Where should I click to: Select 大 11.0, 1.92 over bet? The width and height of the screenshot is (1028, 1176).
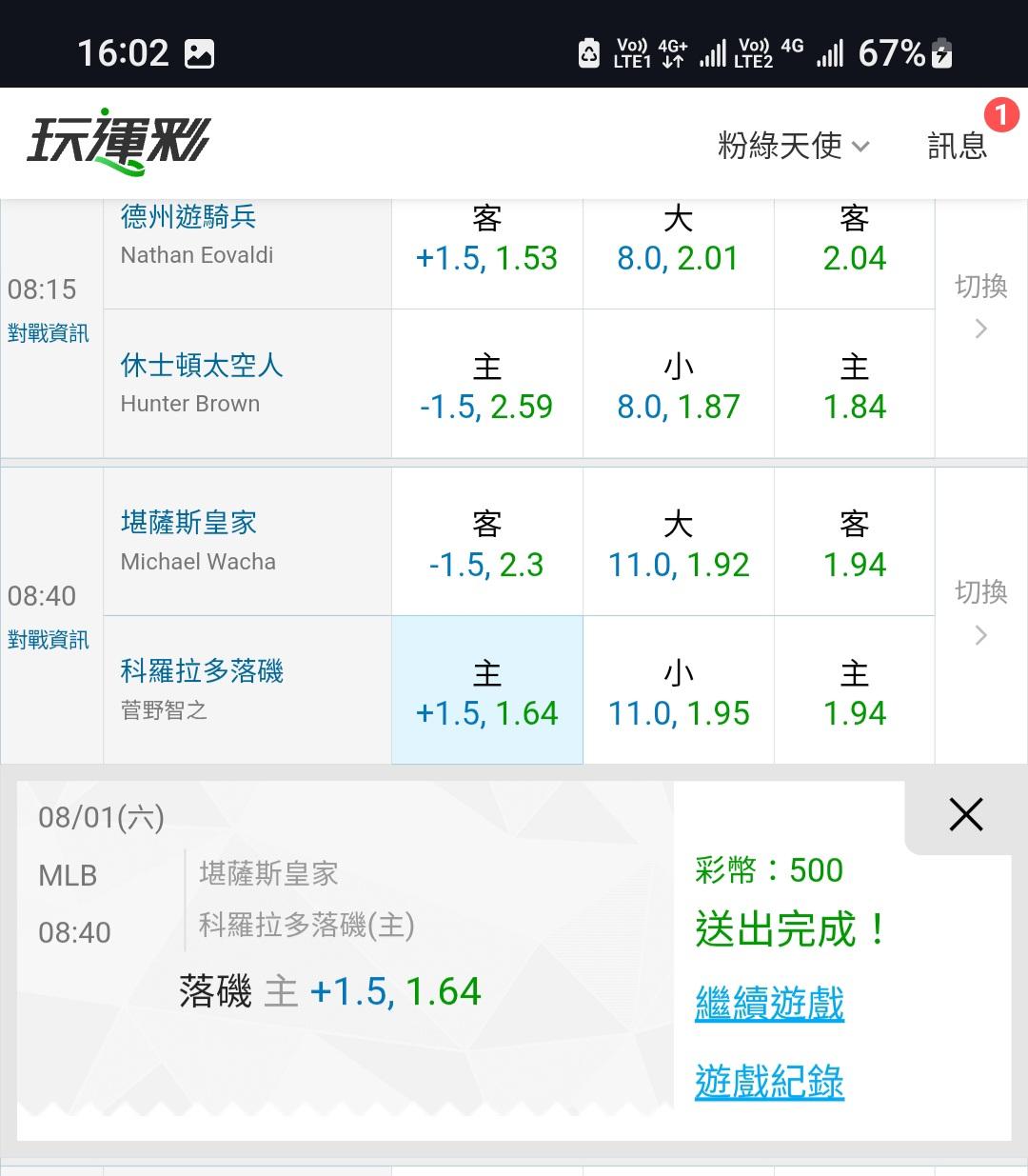[678, 542]
